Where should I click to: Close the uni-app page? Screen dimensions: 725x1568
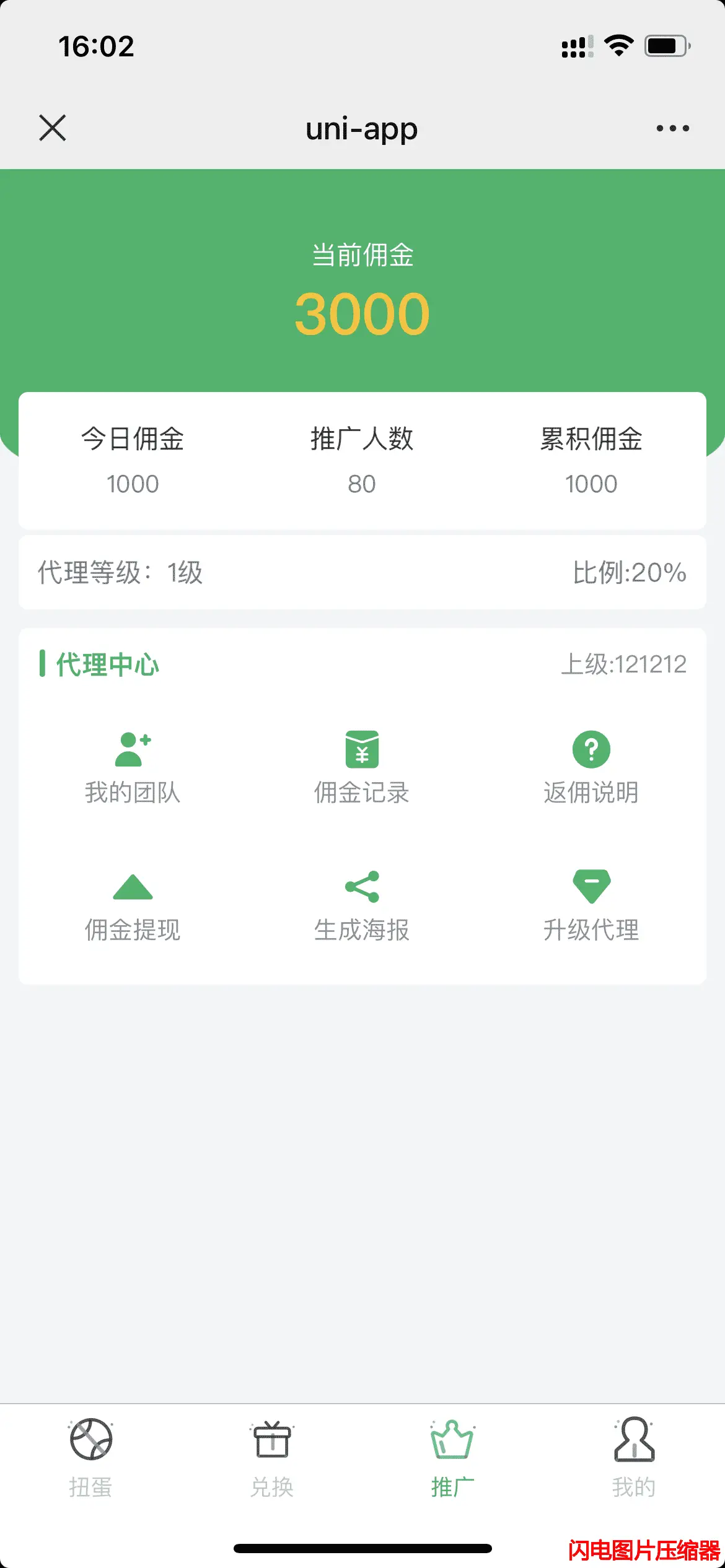53,128
